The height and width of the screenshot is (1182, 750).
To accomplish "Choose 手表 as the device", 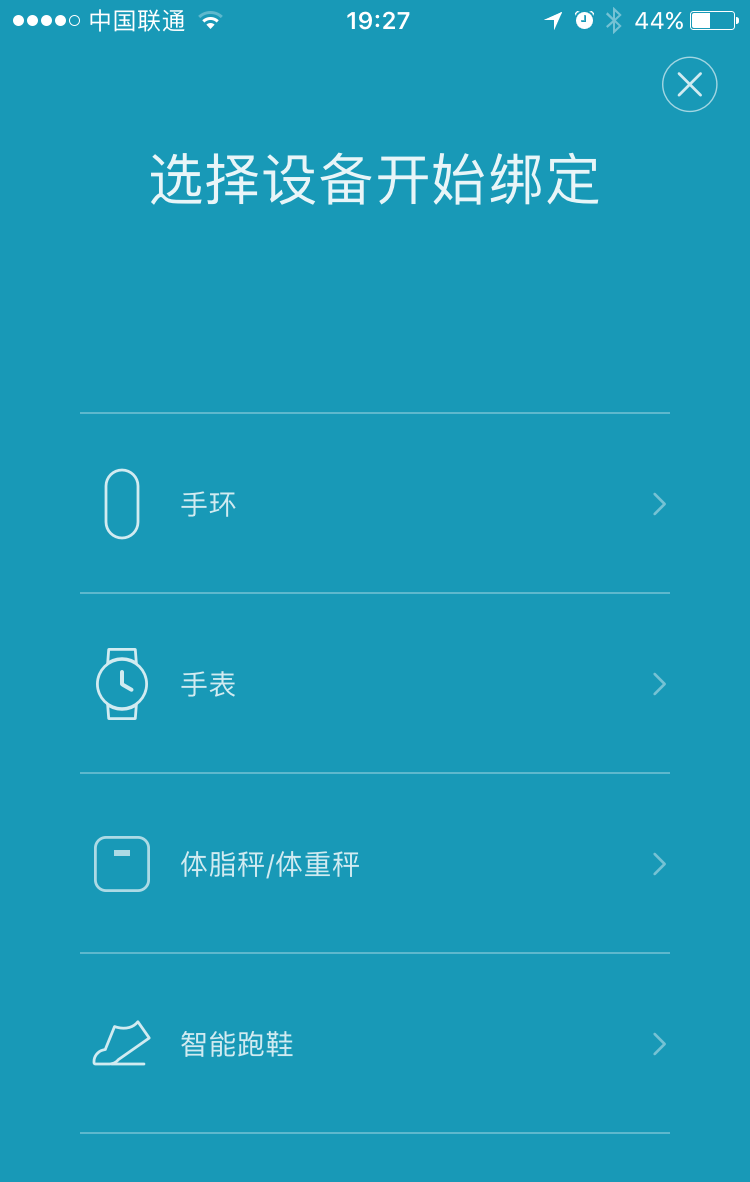I will tap(374, 684).
